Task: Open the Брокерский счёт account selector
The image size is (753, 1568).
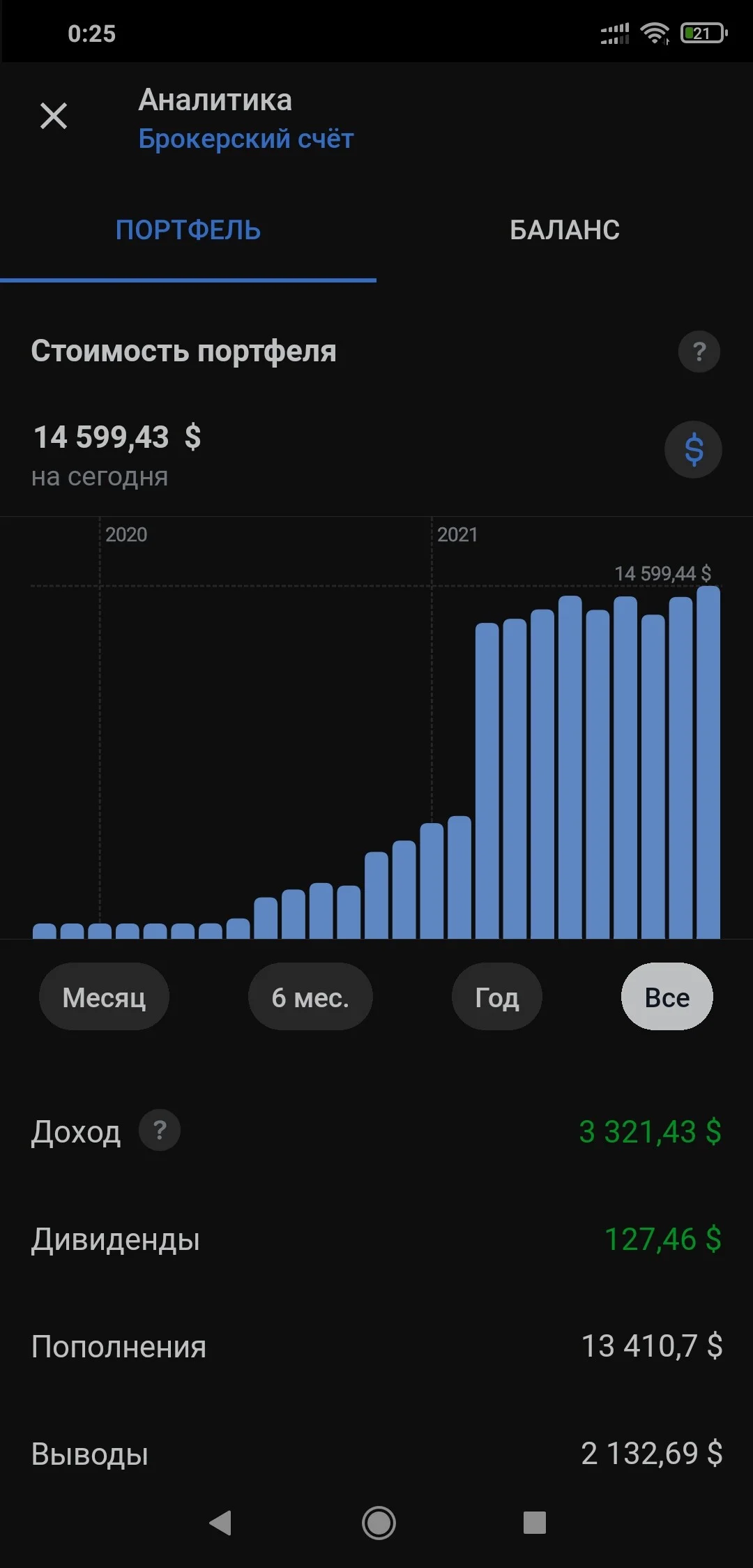Action: tap(246, 139)
